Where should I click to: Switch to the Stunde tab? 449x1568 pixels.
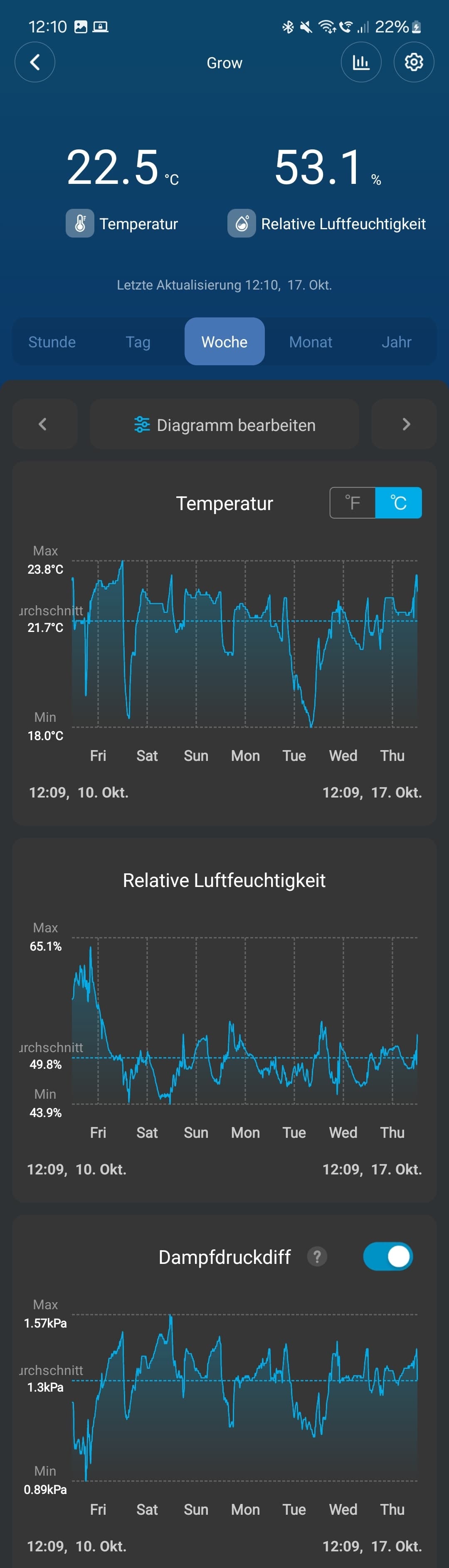(x=52, y=342)
